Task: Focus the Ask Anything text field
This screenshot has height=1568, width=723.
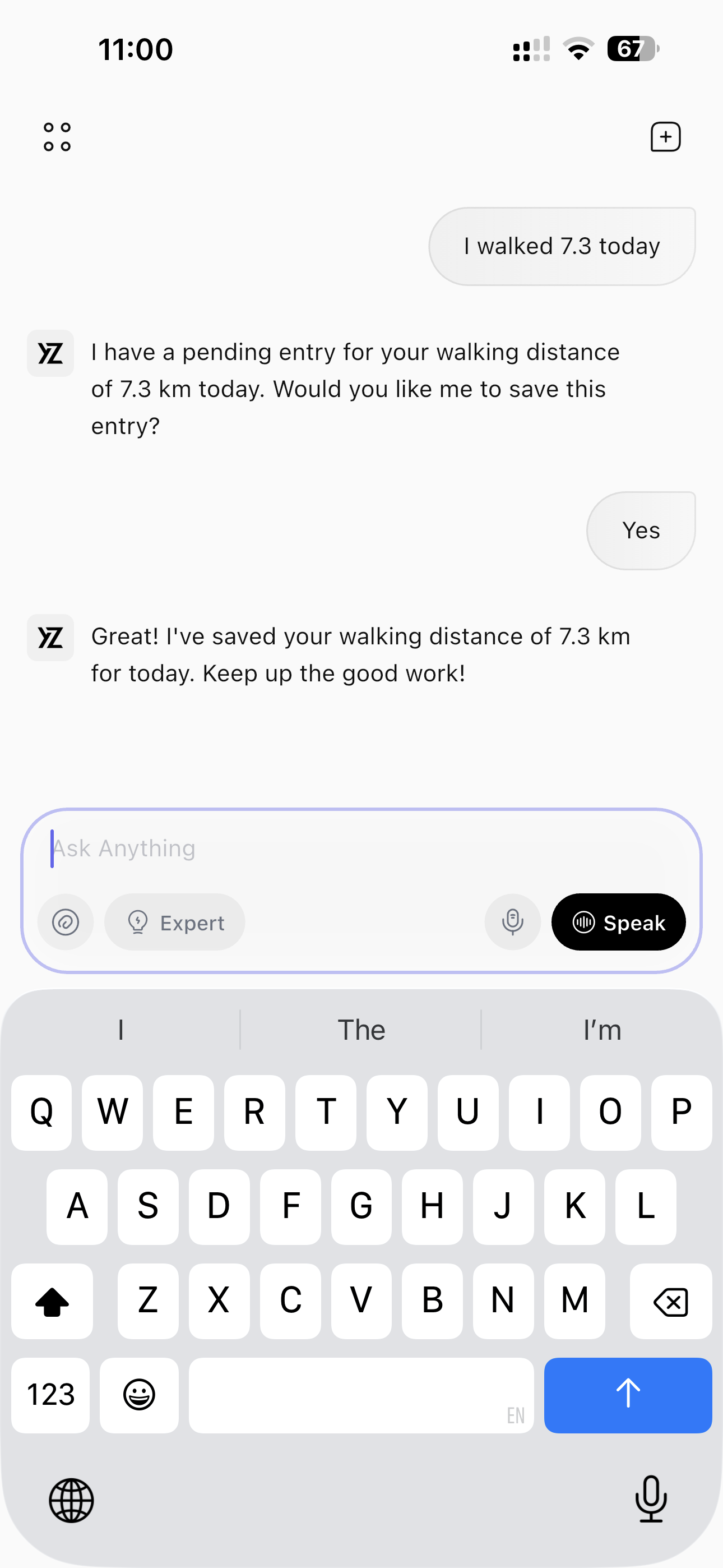Action: click(x=359, y=848)
